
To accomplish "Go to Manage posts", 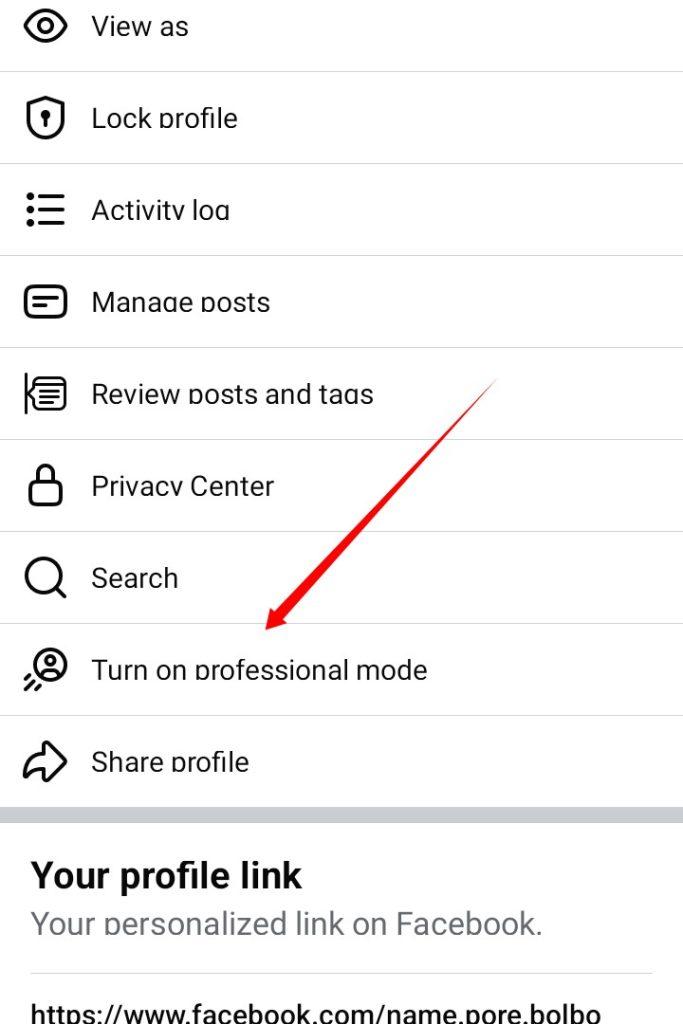I will [x=180, y=302].
